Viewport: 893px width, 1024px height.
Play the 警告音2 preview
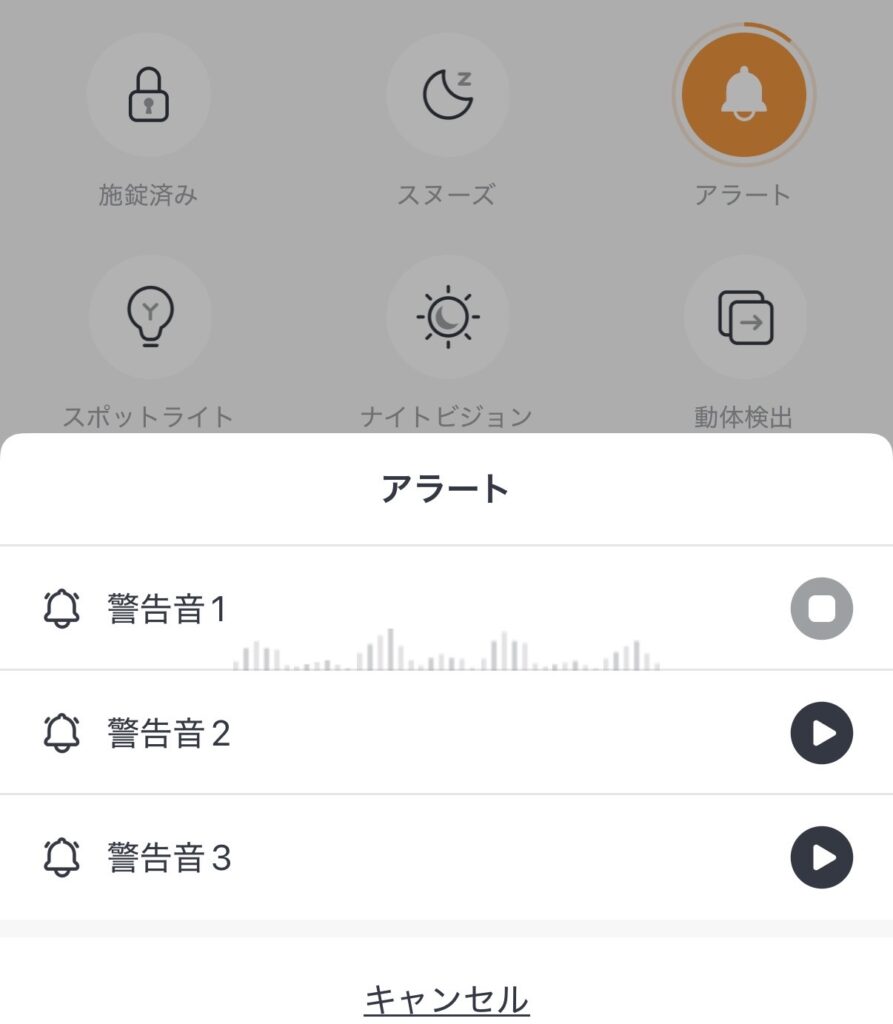click(x=821, y=733)
